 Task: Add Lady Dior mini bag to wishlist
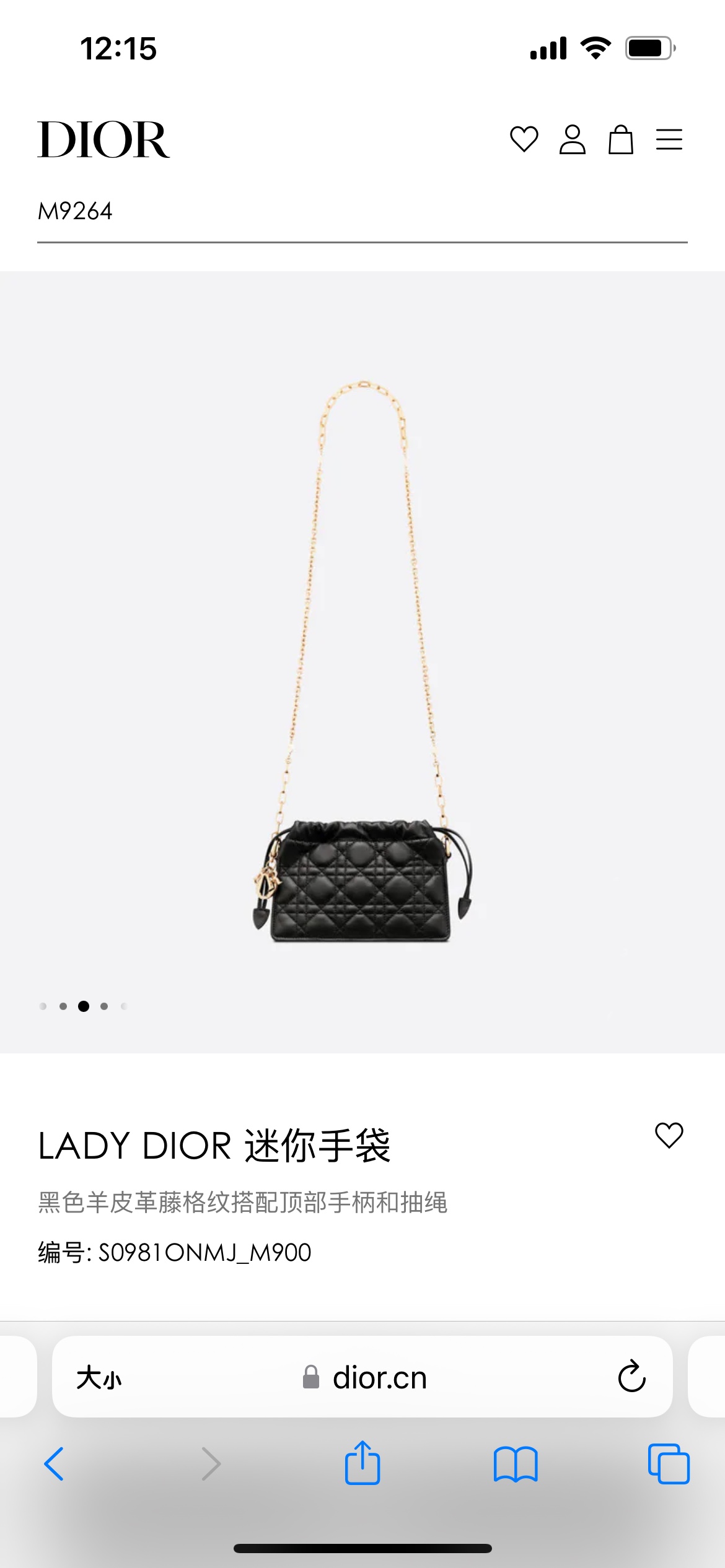coord(669,1135)
